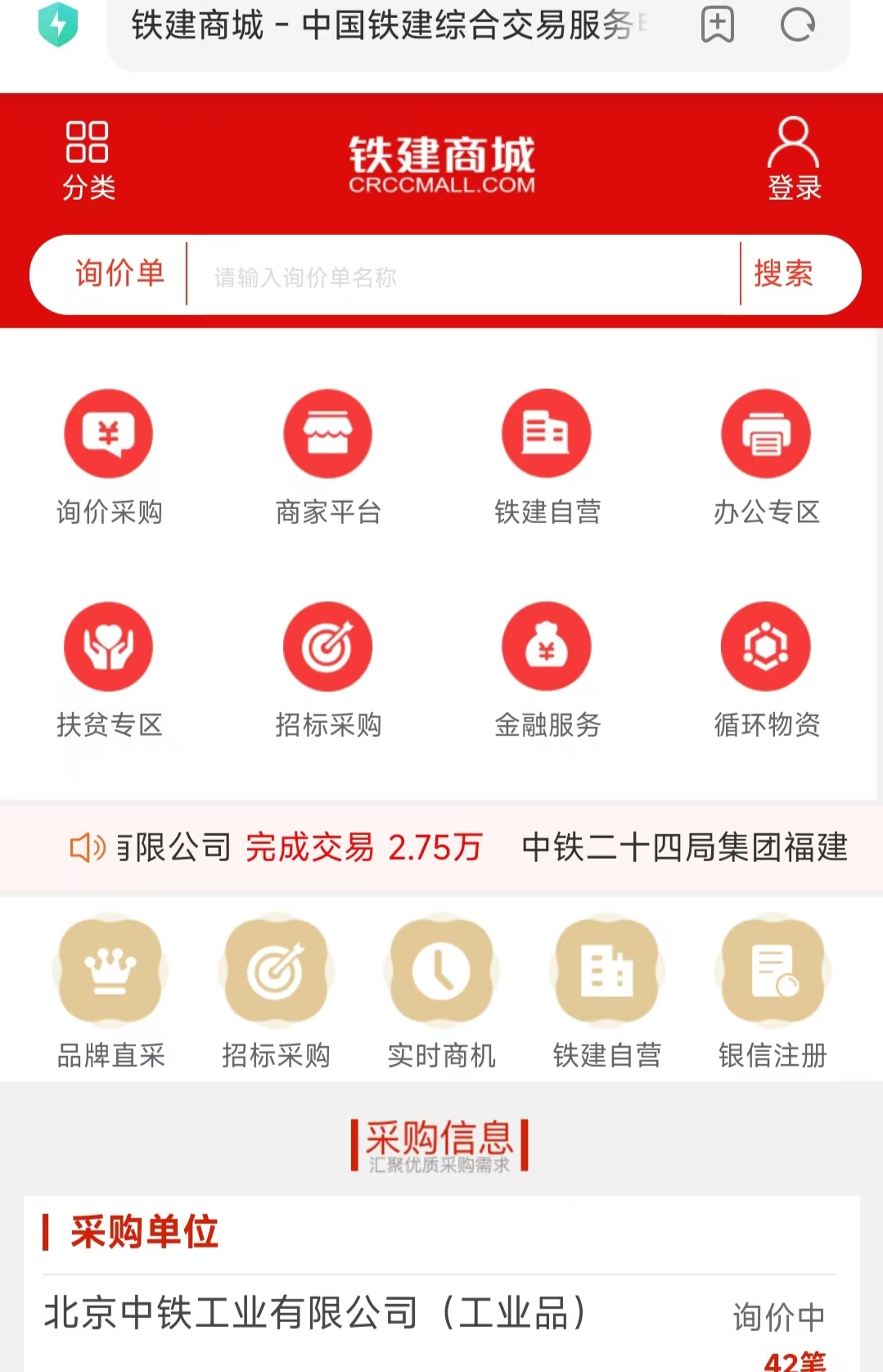This screenshot has width=883, height=1372.
Task: Open the 商家平台 storefront icon
Action: pos(327,433)
